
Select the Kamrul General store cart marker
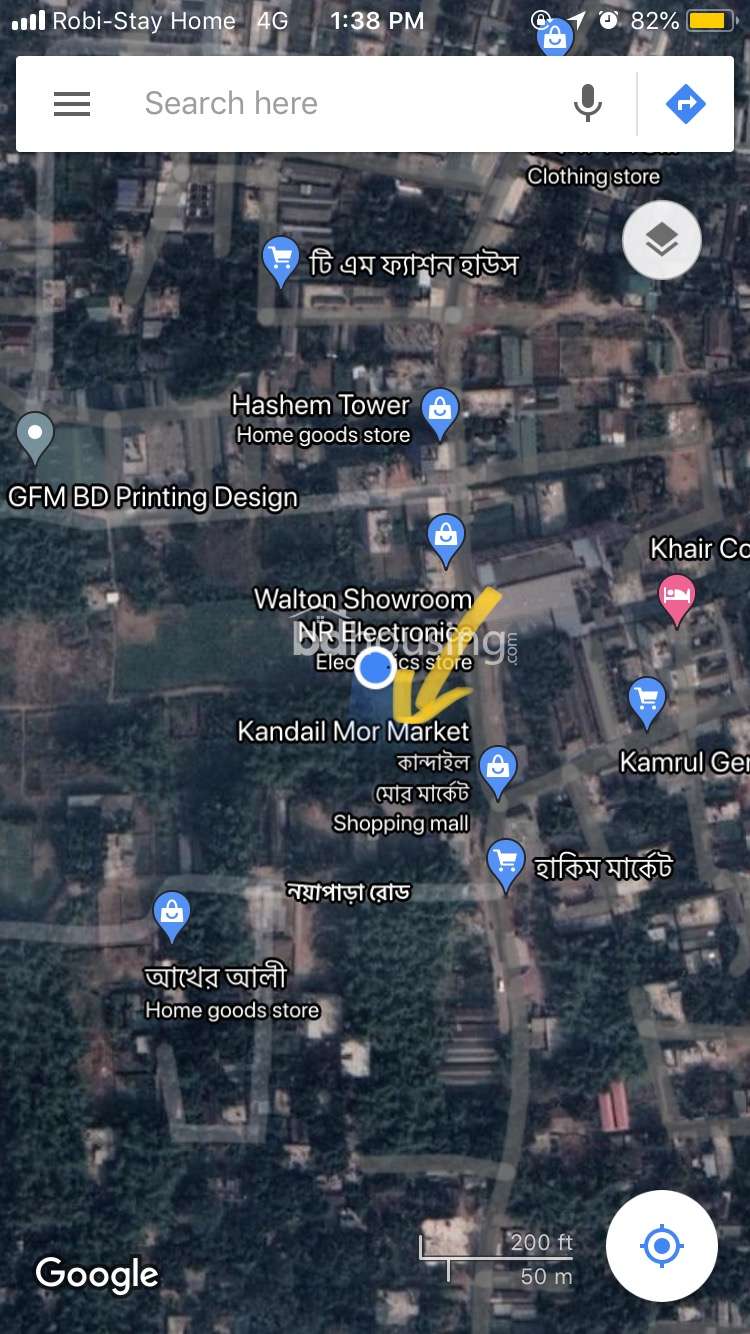(647, 703)
